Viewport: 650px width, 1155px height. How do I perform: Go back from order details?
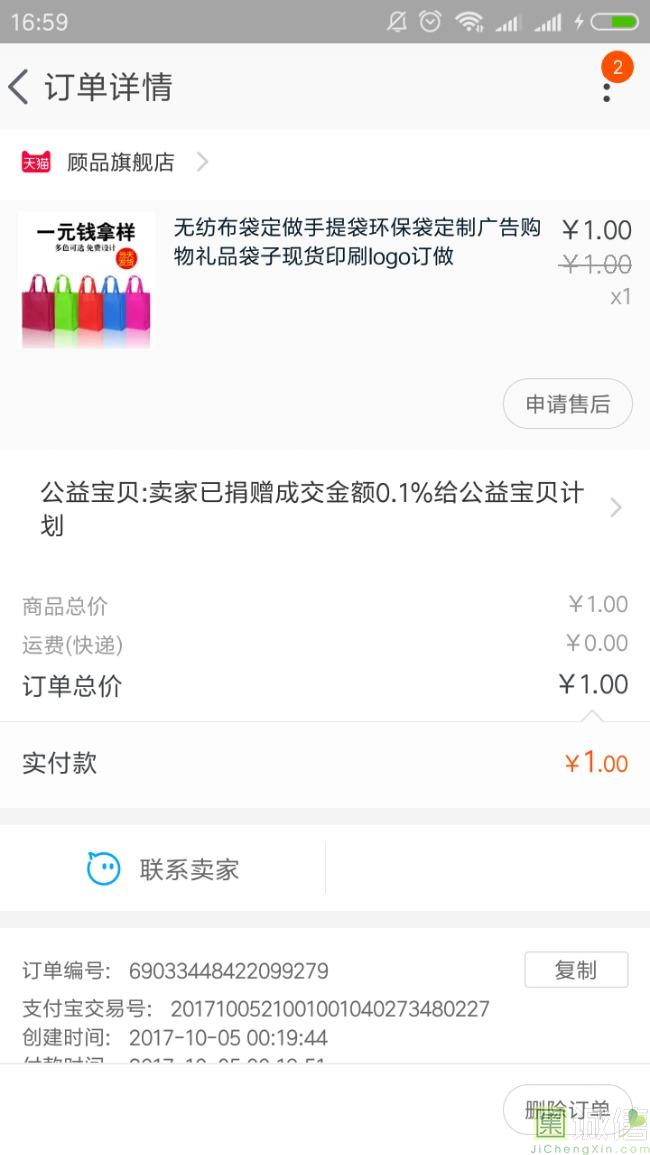pyautogui.click(x=20, y=87)
